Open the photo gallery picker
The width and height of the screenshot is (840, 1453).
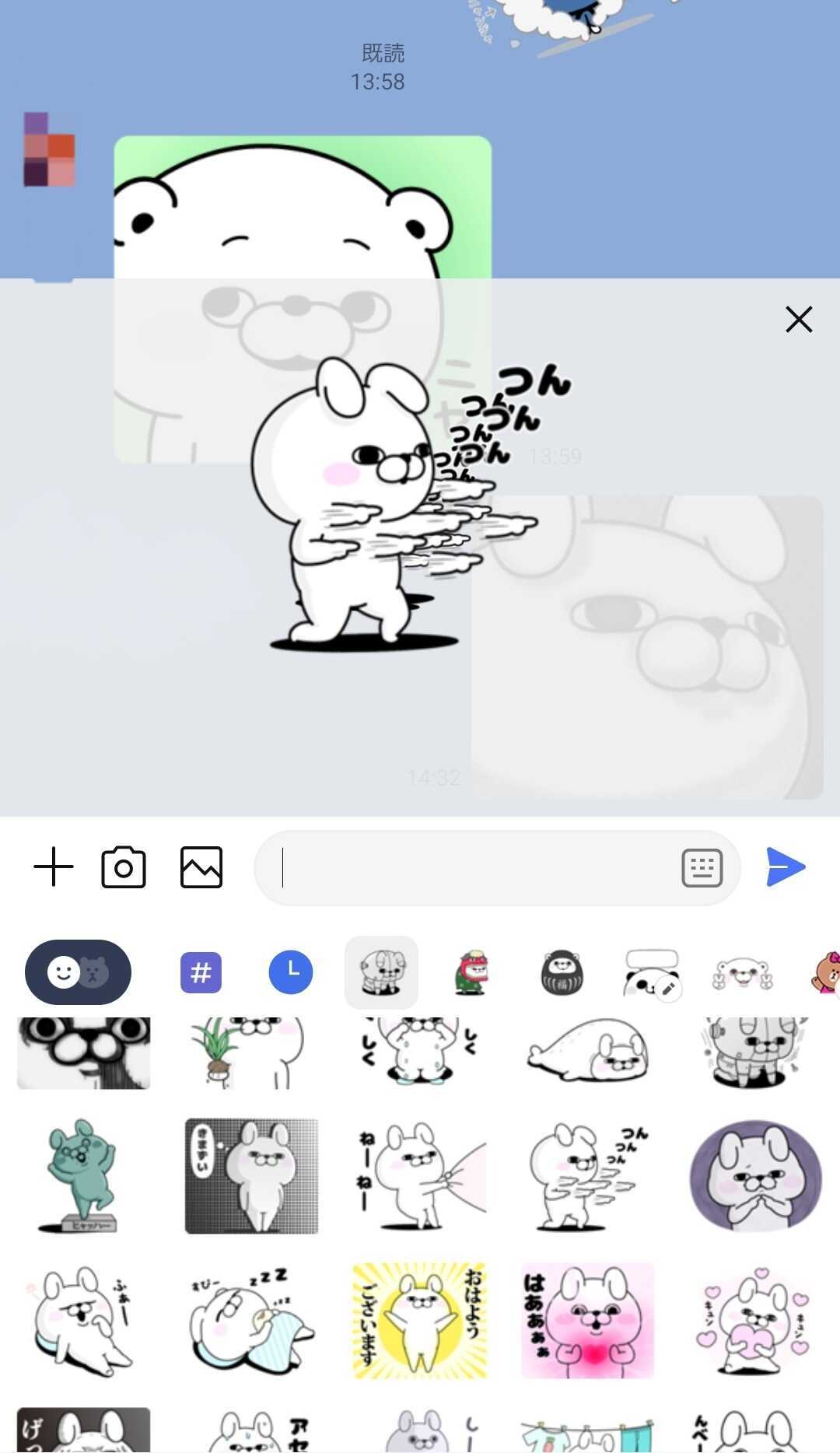point(201,867)
